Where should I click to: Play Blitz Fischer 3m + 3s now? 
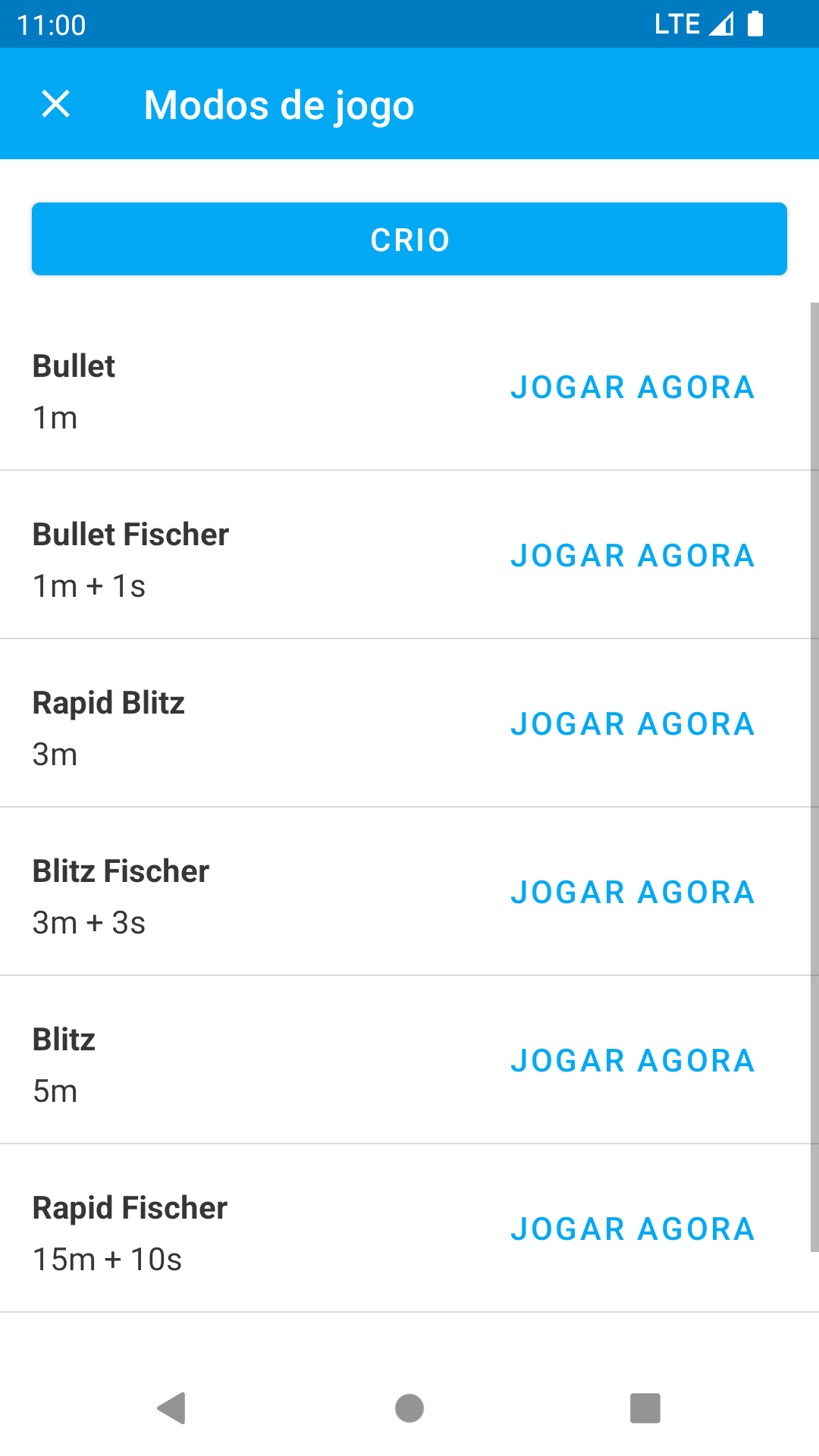[x=633, y=893]
